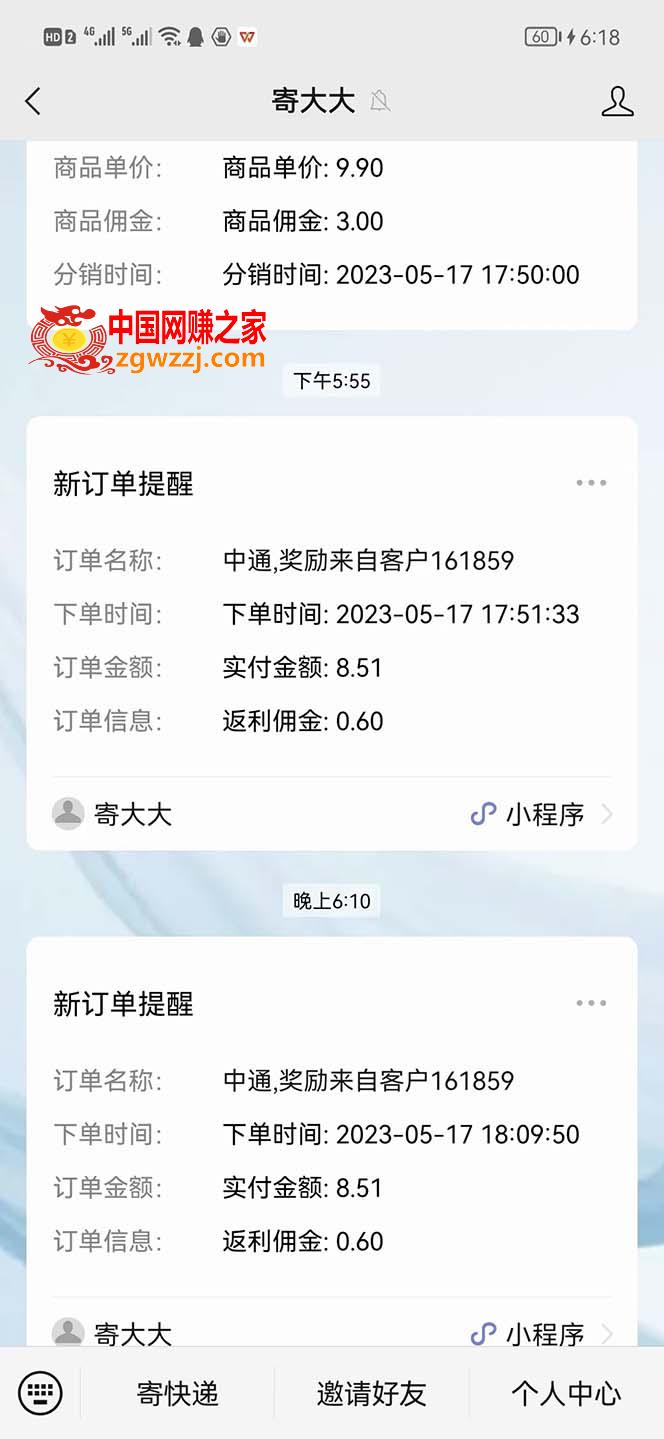Viewport: 664px width, 1439px height.
Task: Switch to keyboard input mode
Action: pyautogui.click(x=40, y=1392)
